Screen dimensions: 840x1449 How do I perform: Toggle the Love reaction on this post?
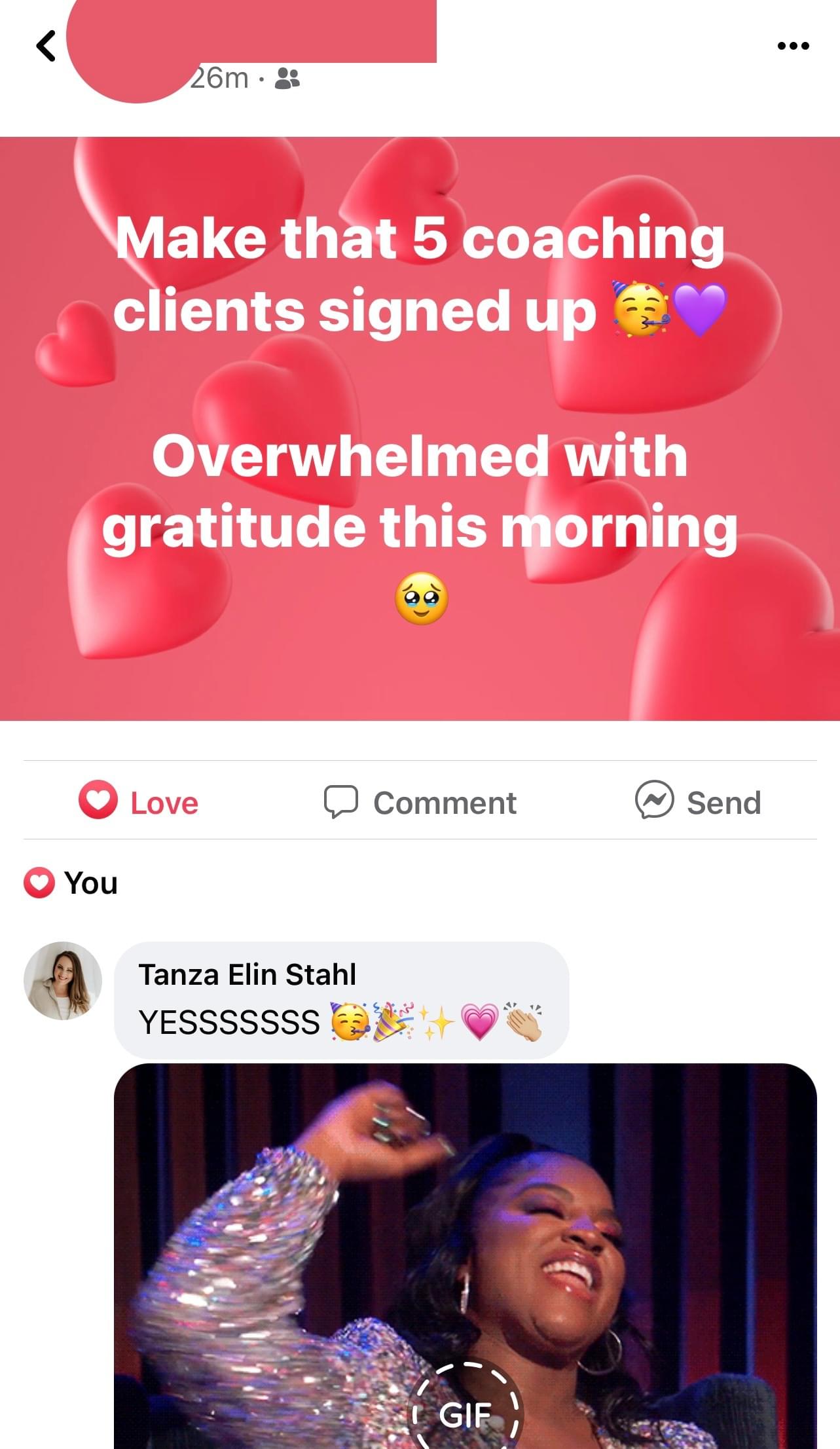pos(139,801)
